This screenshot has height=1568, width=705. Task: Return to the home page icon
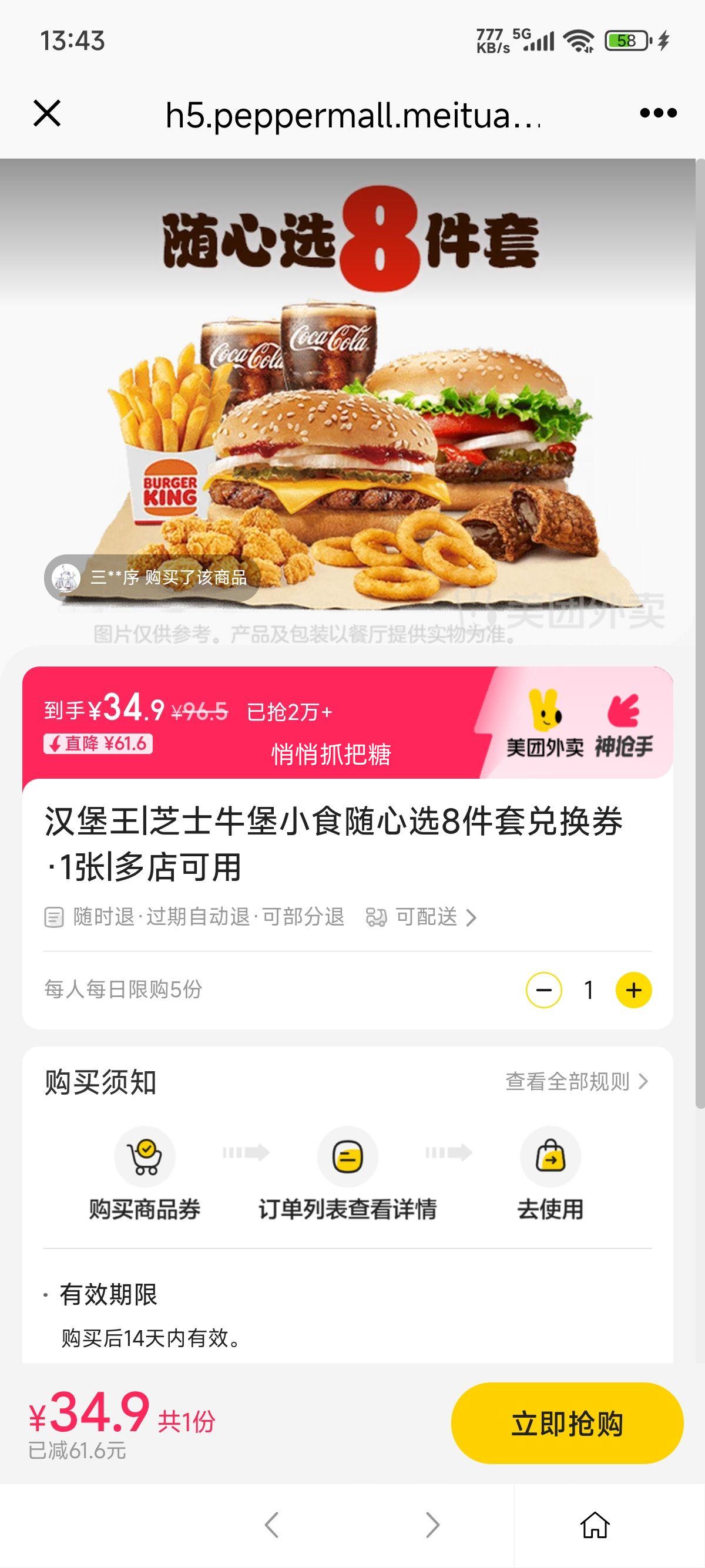click(x=594, y=1525)
